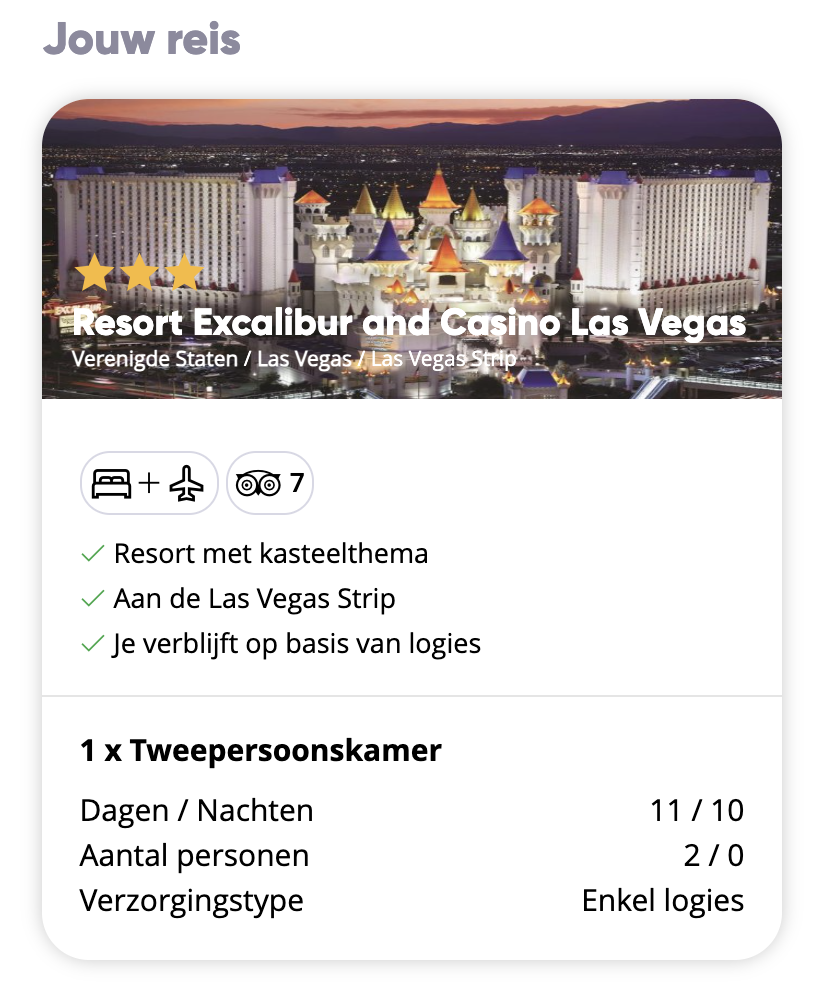Tap the TripAdvisor rating chip showing 7
Image resolution: width=824 pixels, height=982 pixels.
[x=270, y=484]
